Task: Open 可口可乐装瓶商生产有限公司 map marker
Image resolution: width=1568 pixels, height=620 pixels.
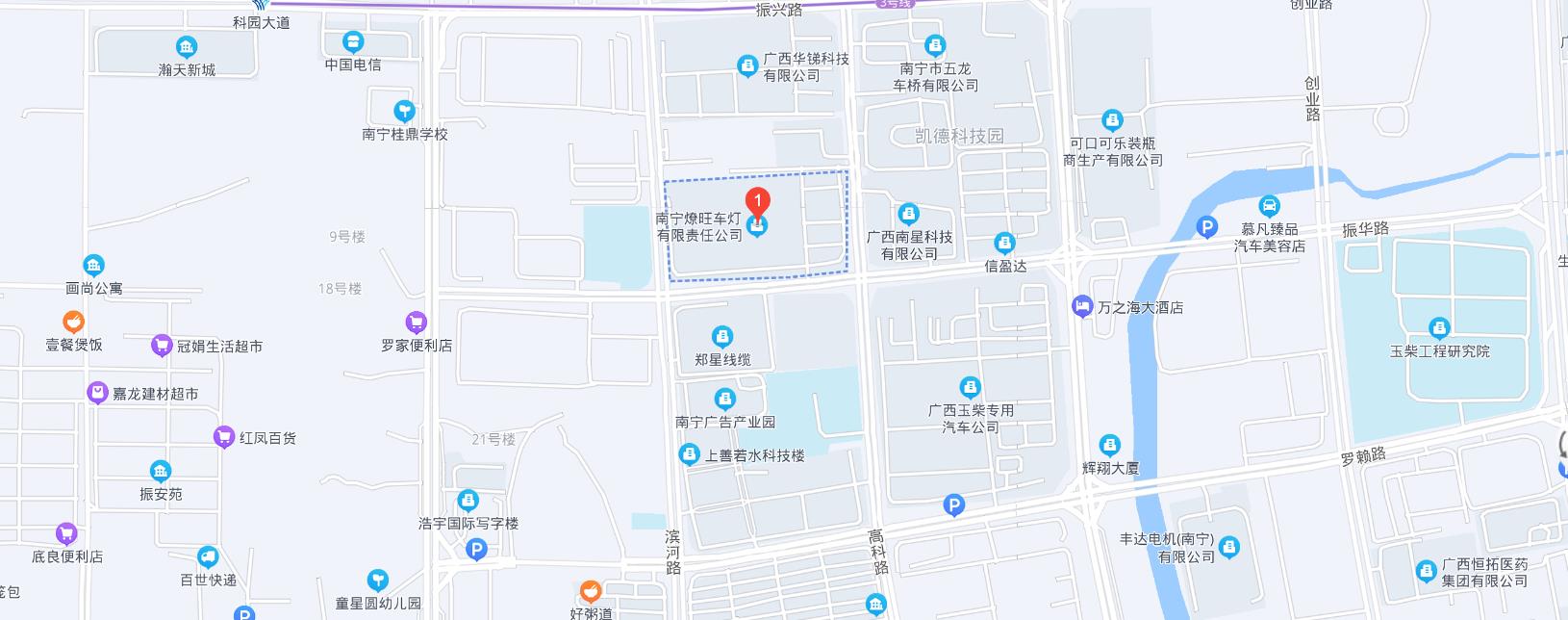Action: [x=1112, y=121]
